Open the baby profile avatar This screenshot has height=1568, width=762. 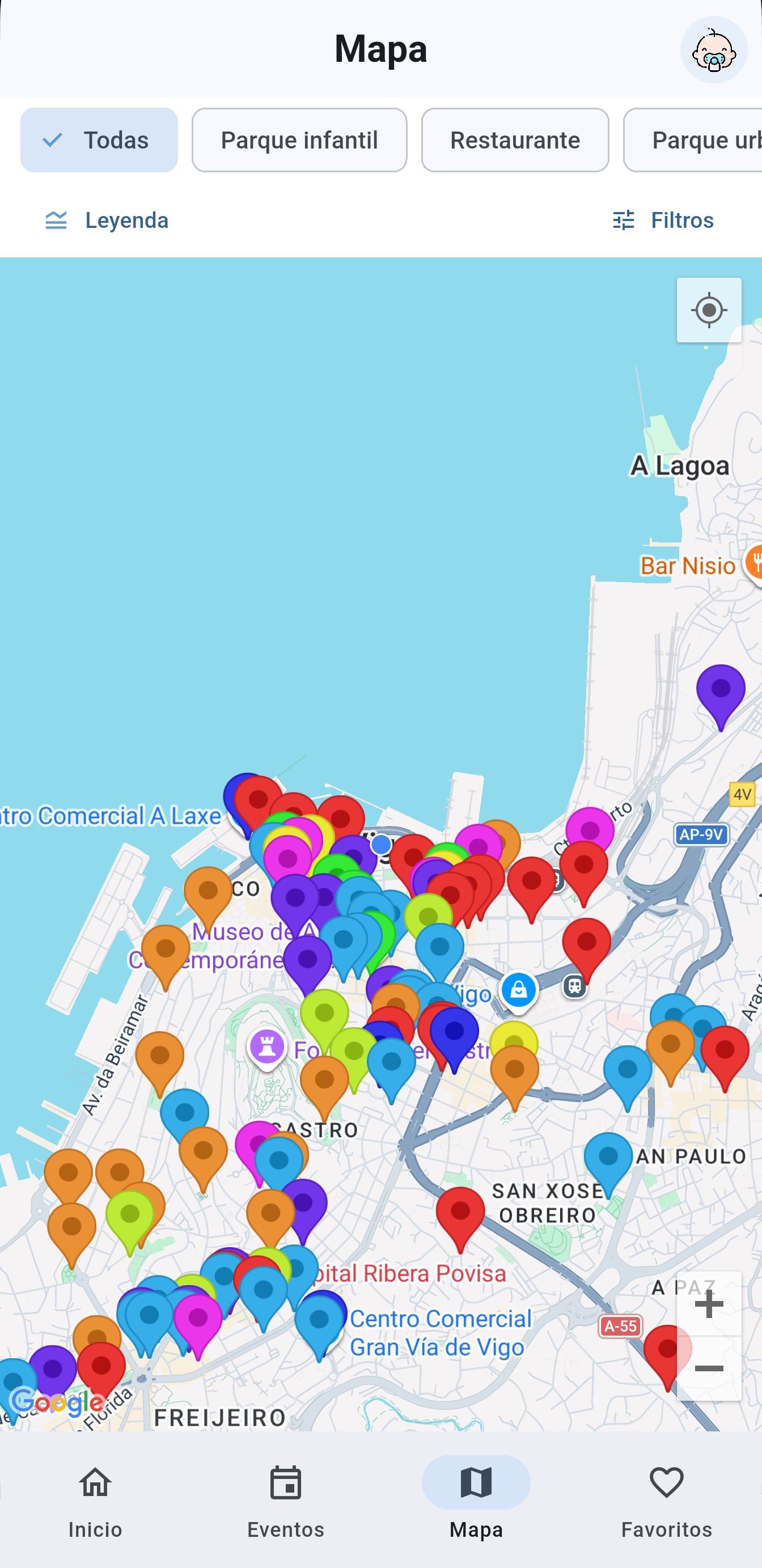[713, 50]
